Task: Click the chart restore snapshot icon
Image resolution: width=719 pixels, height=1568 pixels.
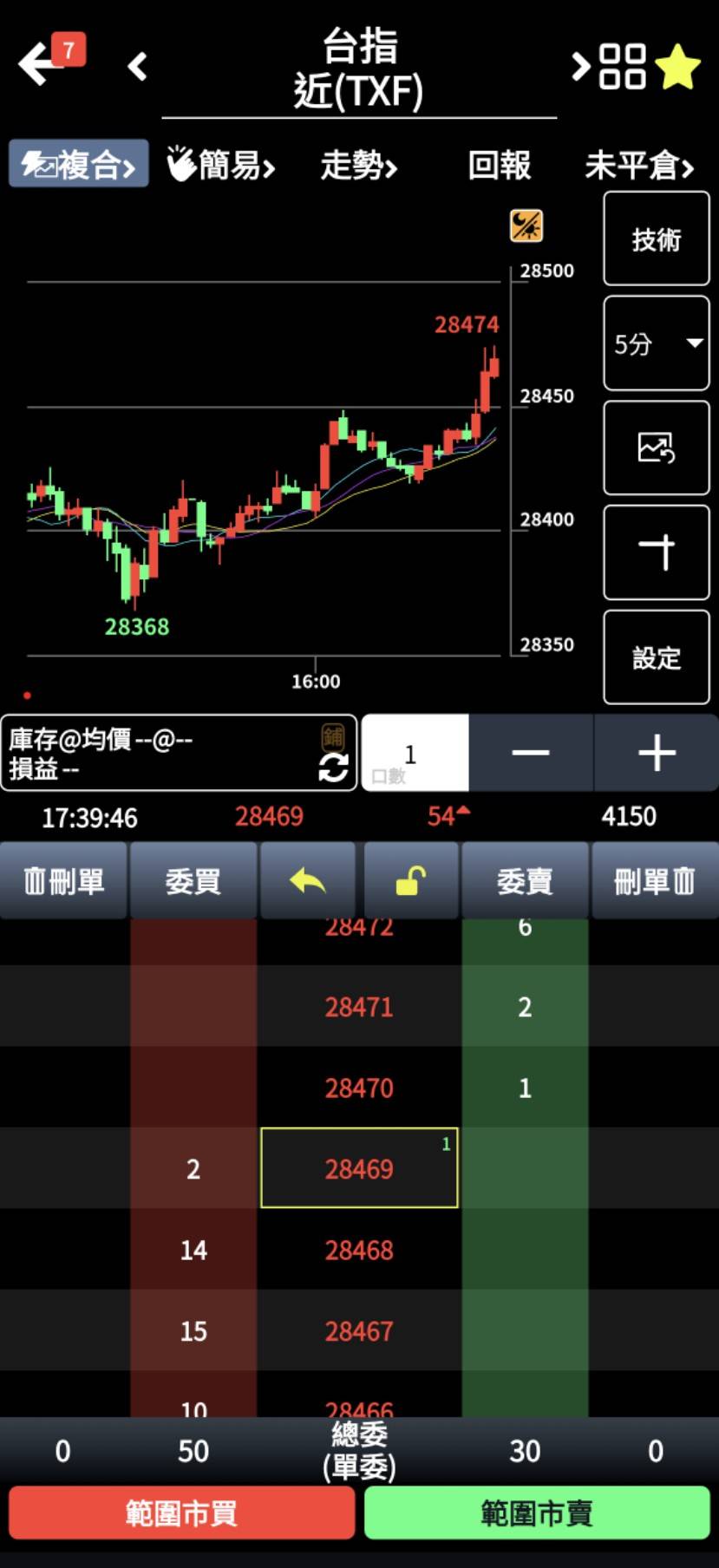Action: click(656, 448)
